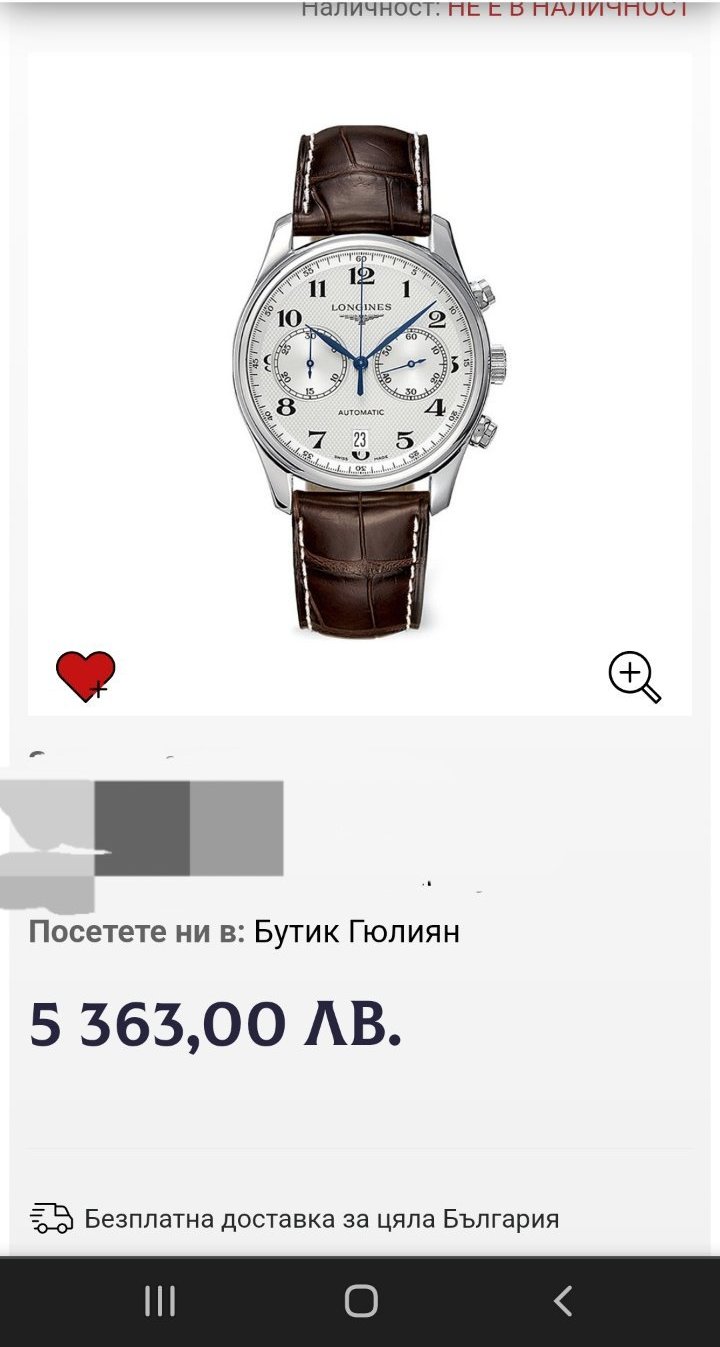720x1347 pixels.
Task: Open the Бутик Гюлиян store link
Action: click(357, 932)
